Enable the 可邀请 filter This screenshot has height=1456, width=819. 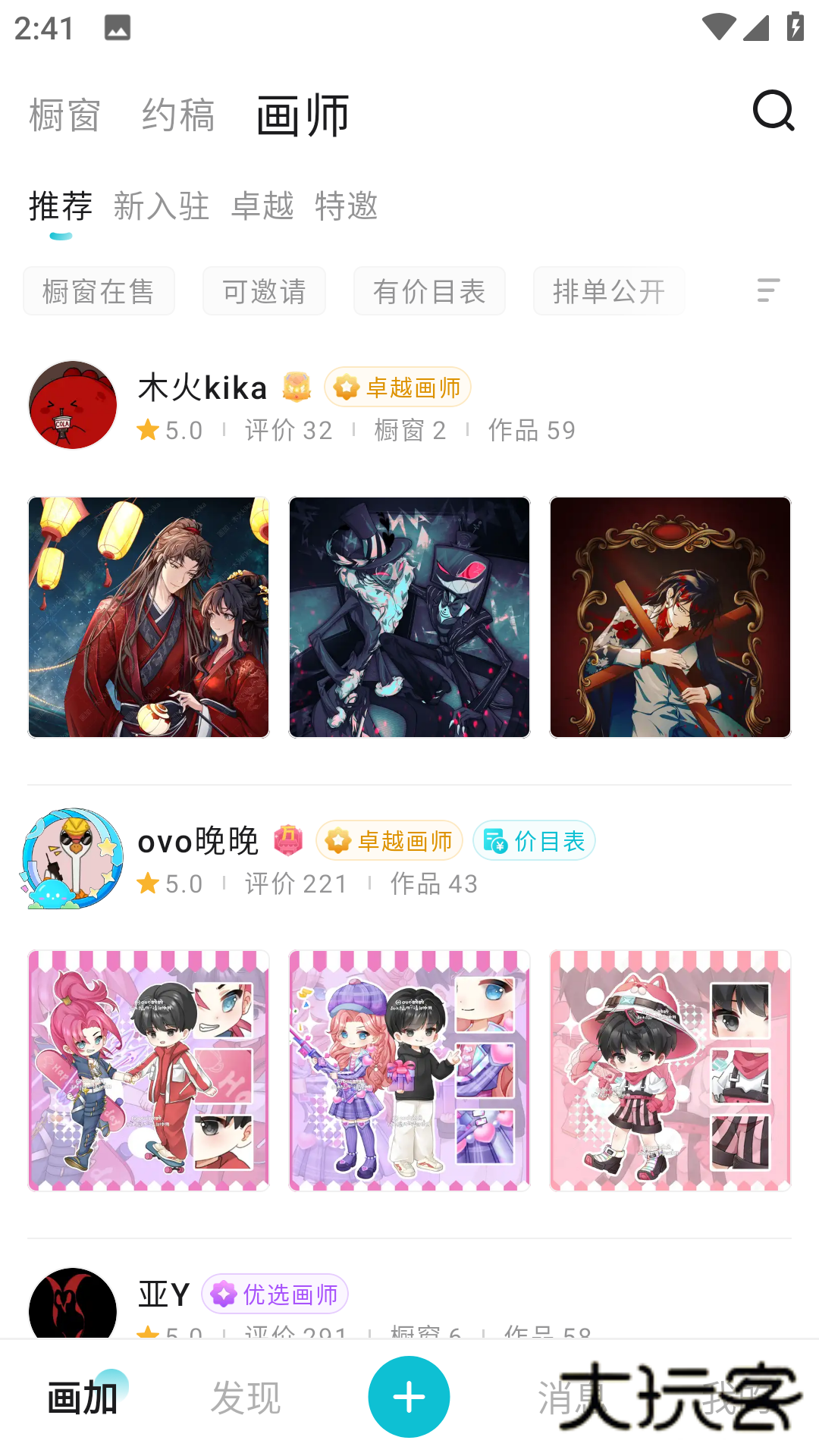click(x=264, y=290)
